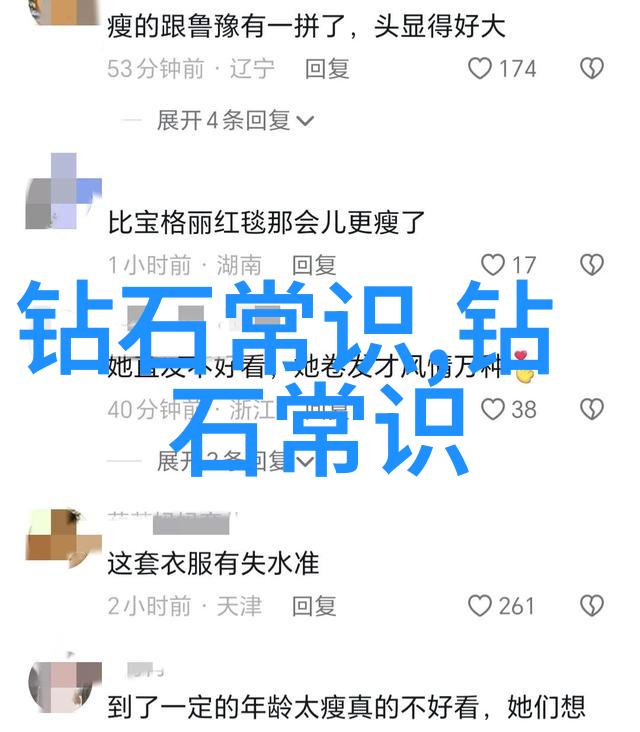Dislike the comment from 湖南
This screenshot has width=640, height=732.
[592, 265]
